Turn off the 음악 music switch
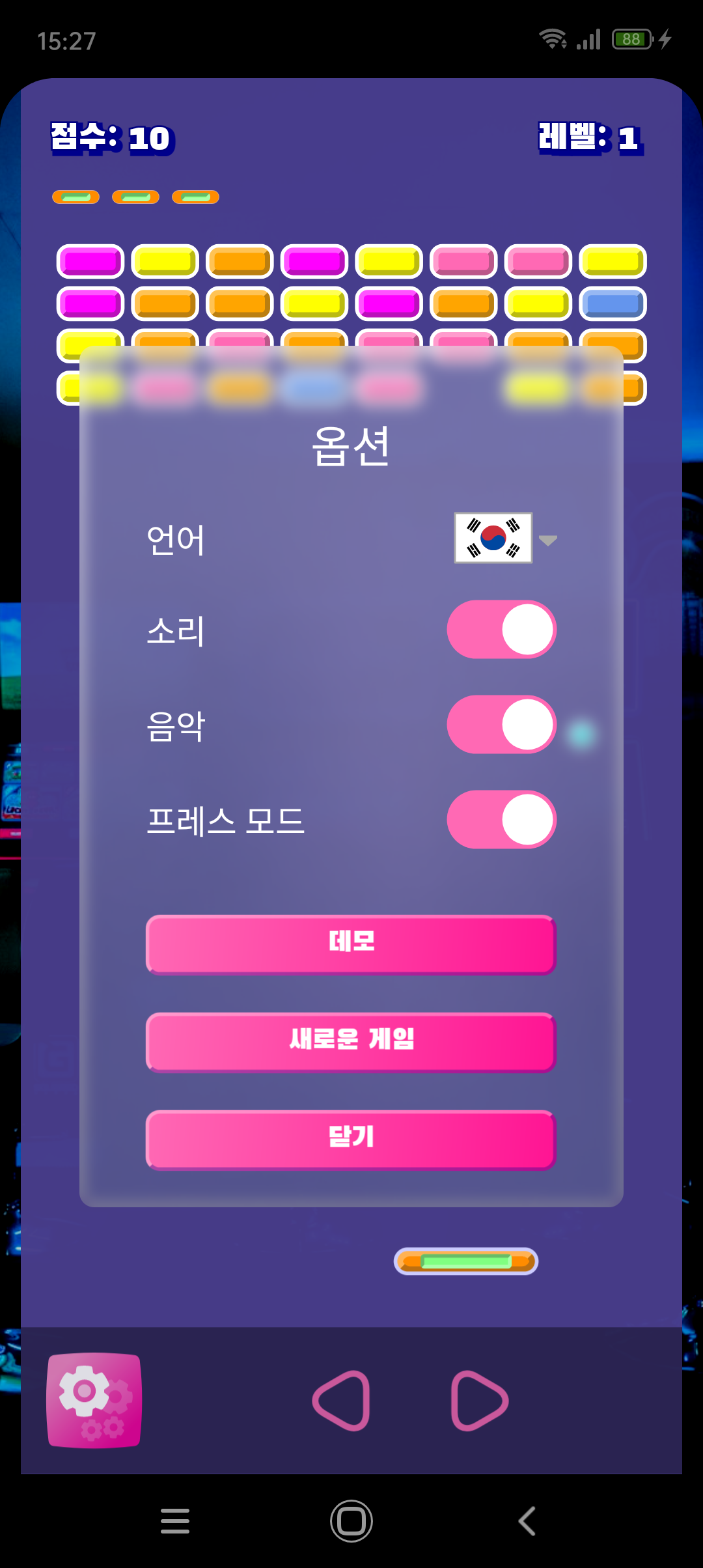The width and height of the screenshot is (703, 1568). coord(501,724)
